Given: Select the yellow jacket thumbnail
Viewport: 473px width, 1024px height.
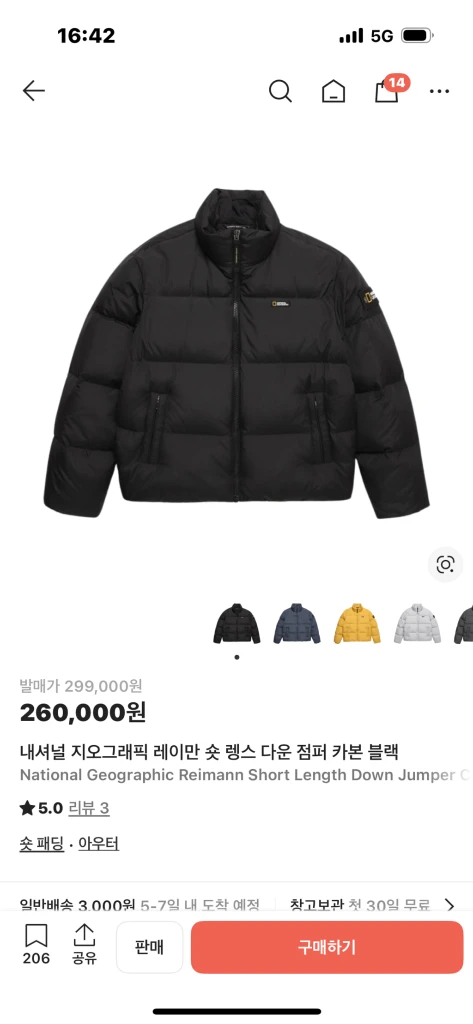Looking at the screenshot, I should pos(357,624).
